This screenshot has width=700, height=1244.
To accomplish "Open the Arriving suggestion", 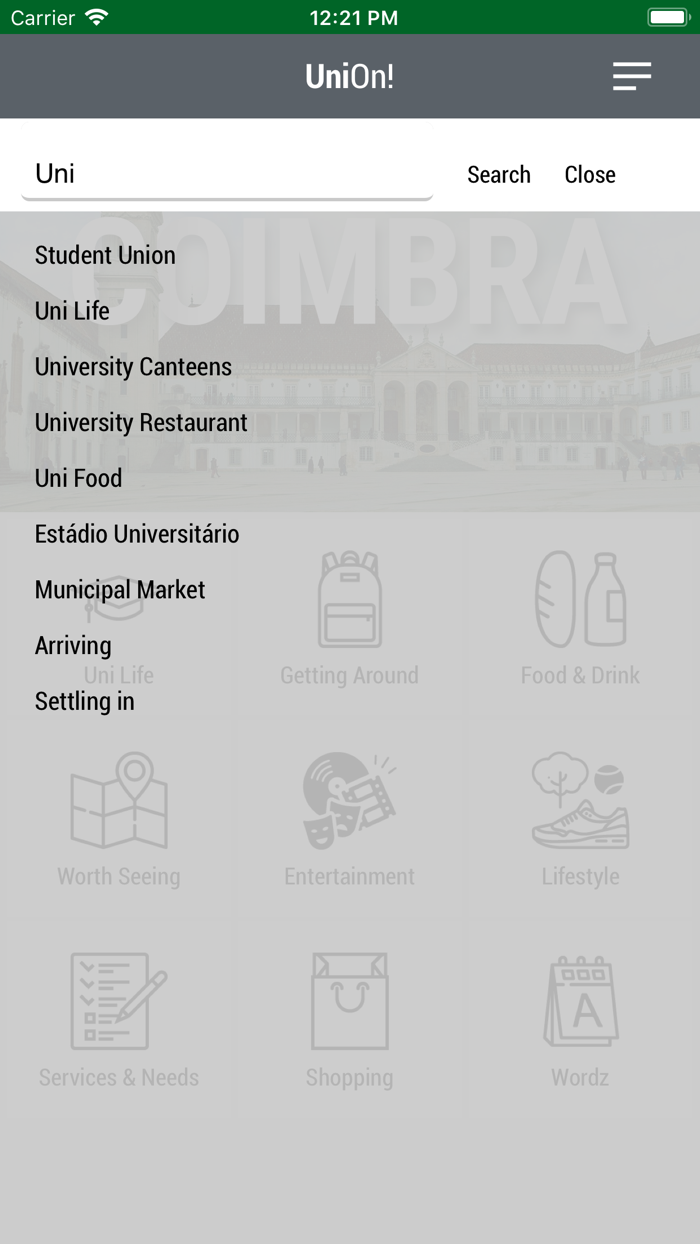I will pyautogui.click(x=73, y=646).
